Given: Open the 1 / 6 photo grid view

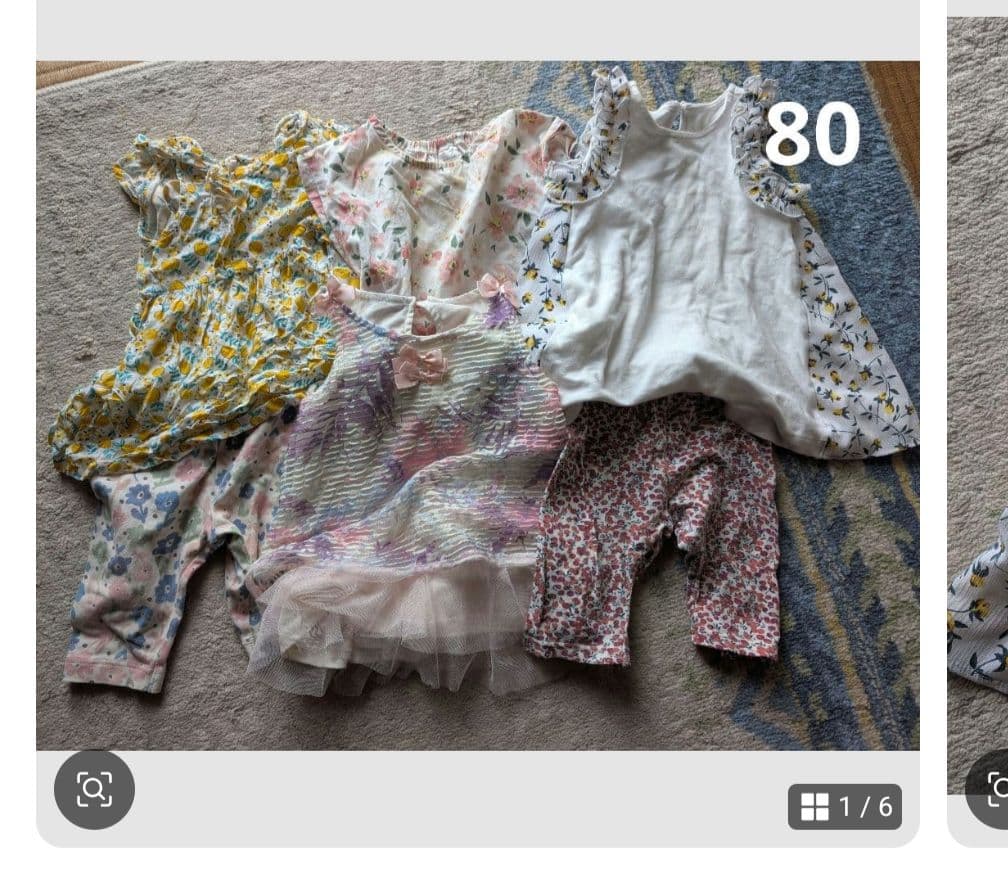Looking at the screenshot, I should (x=845, y=807).
